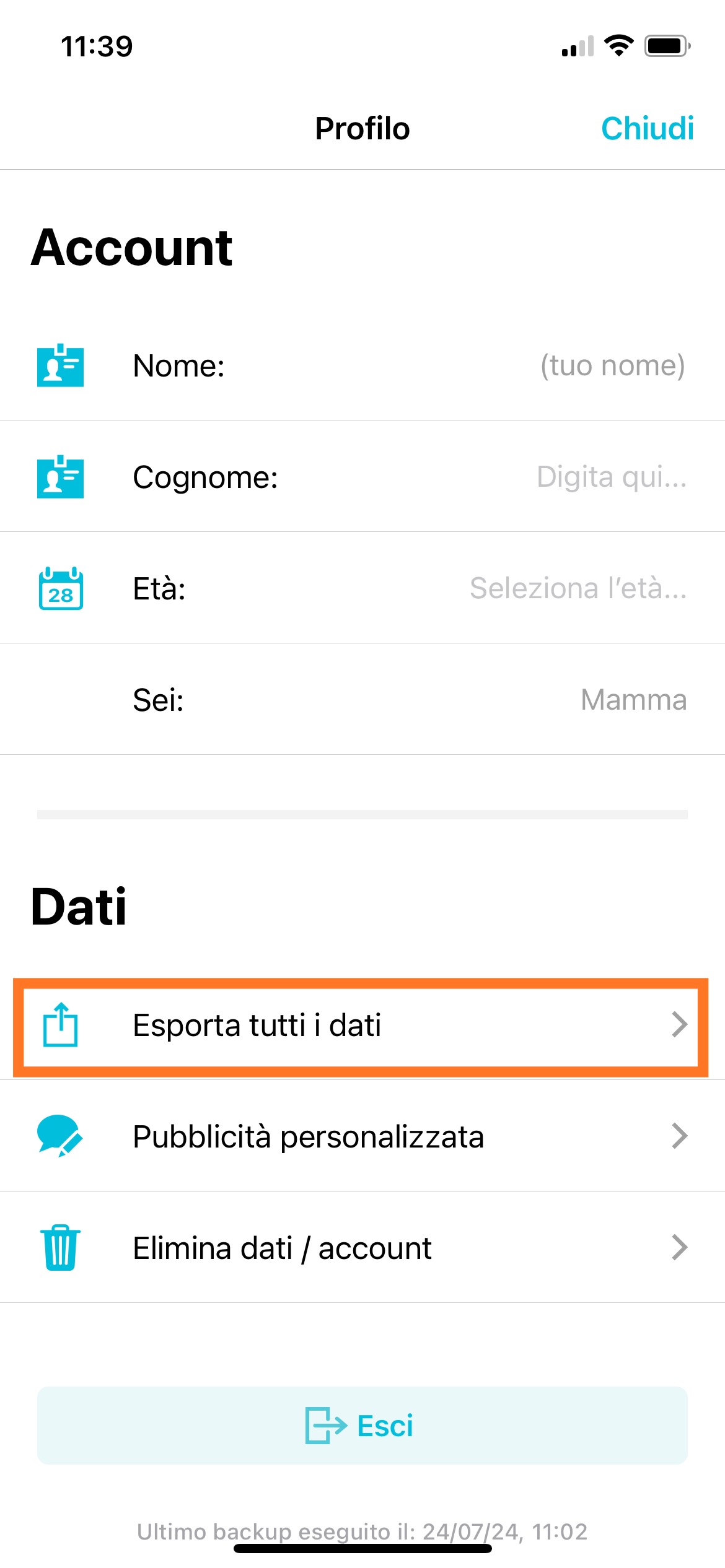Log out with the Esci button
The width and height of the screenshot is (725, 1568).
[x=362, y=1426]
